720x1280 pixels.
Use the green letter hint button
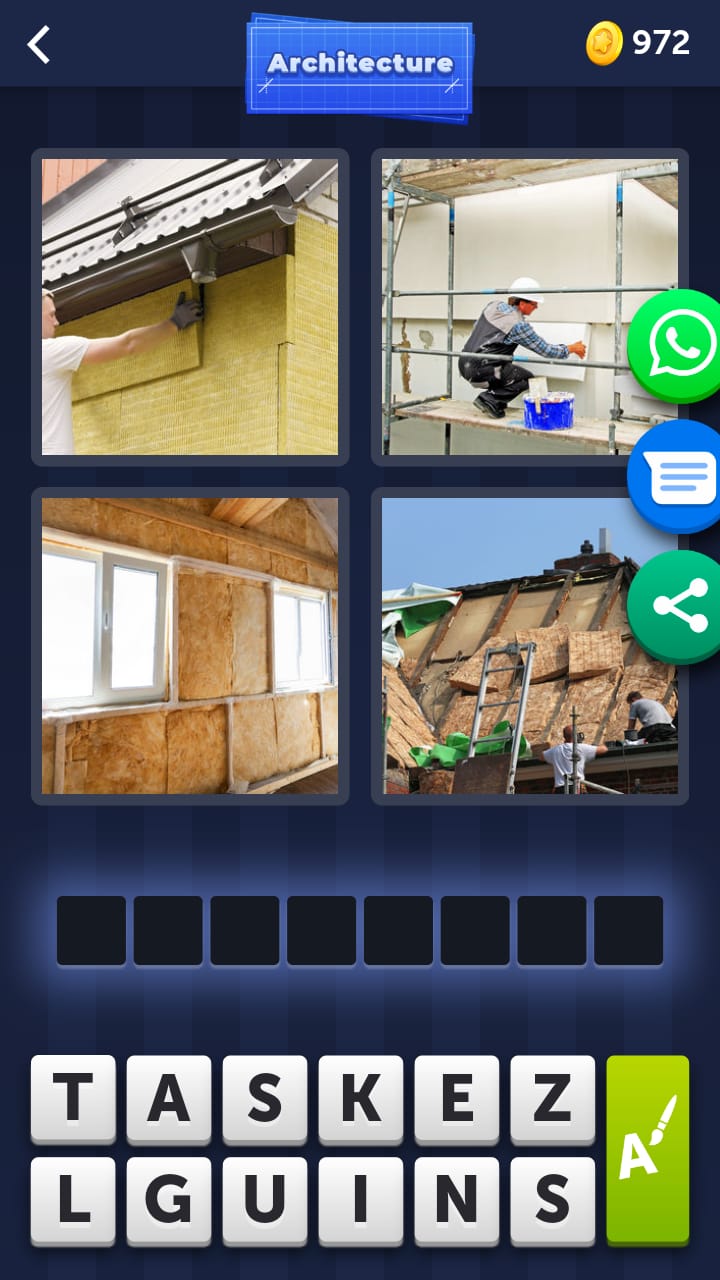(647, 1149)
